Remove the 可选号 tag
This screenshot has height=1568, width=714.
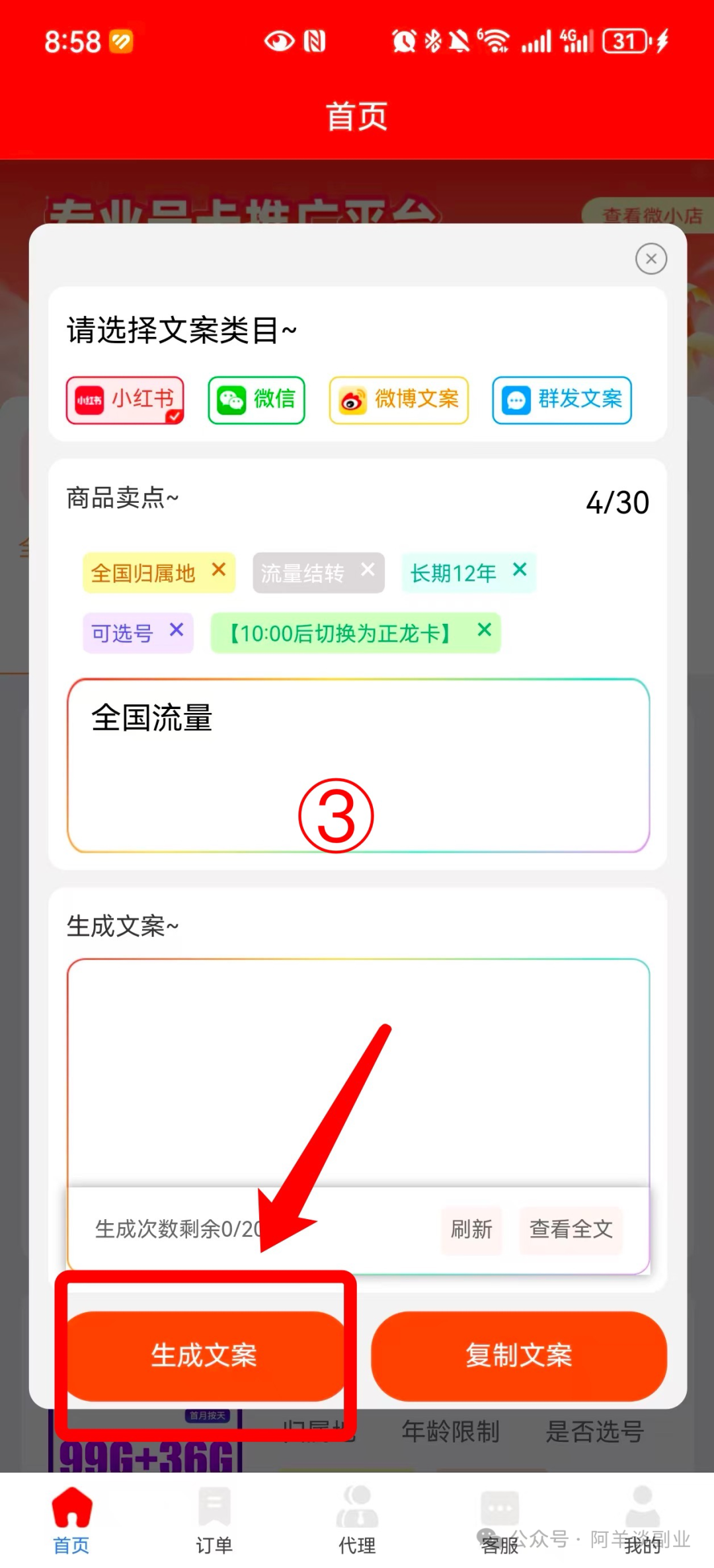177,630
